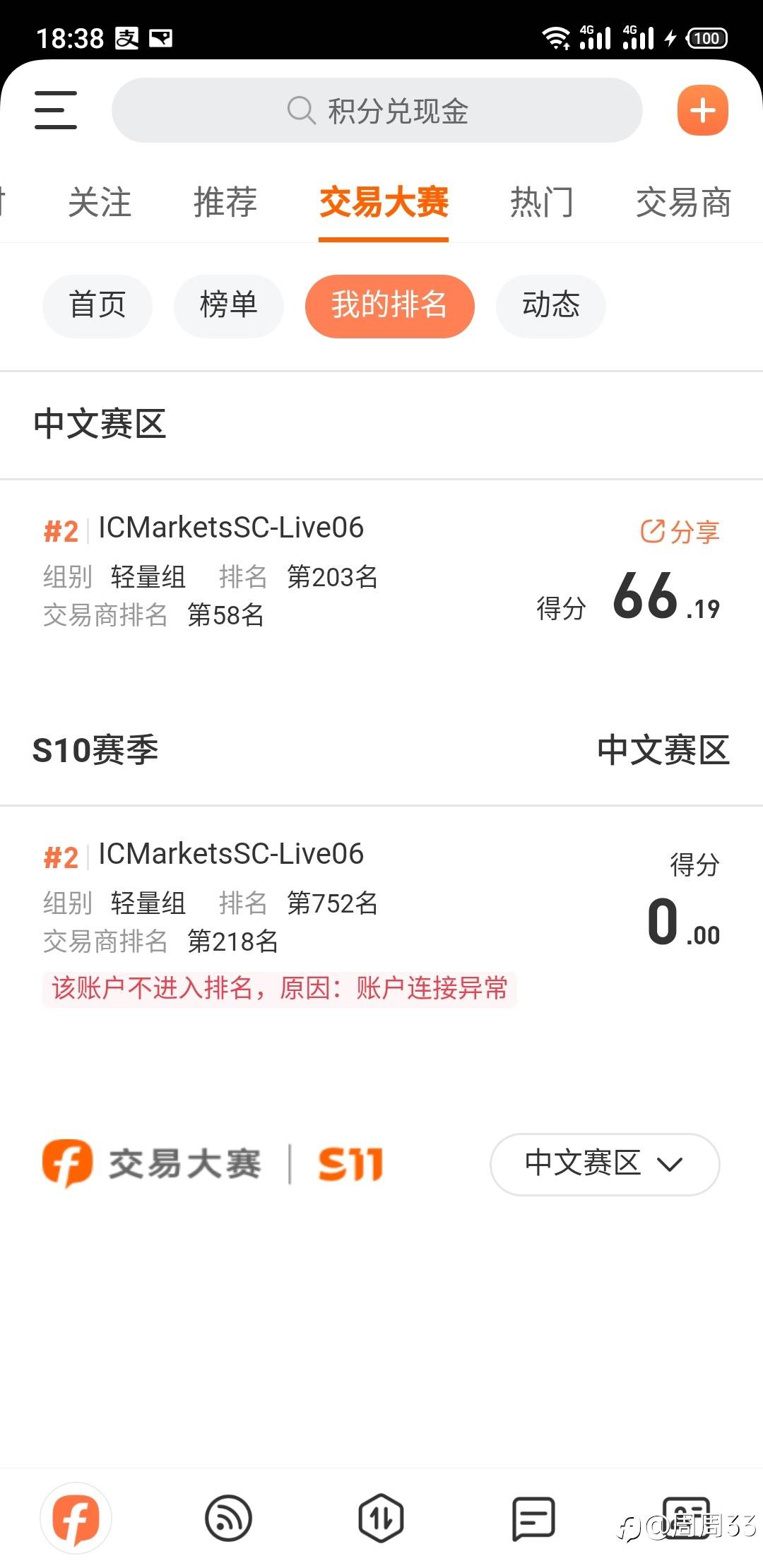Switch to the 推荐 tab
The height and width of the screenshot is (1568, 763).
[x=225, y=203]
